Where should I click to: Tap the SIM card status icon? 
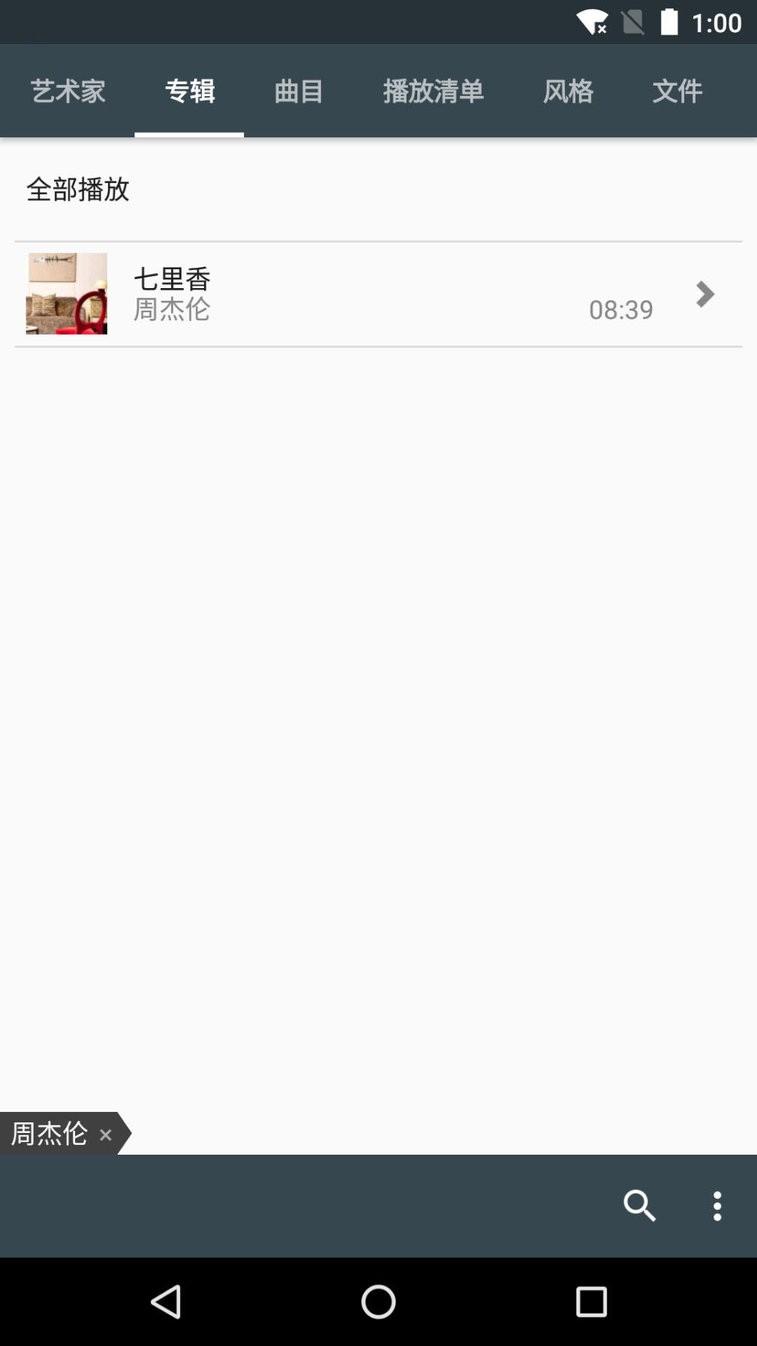pos(633,20)
